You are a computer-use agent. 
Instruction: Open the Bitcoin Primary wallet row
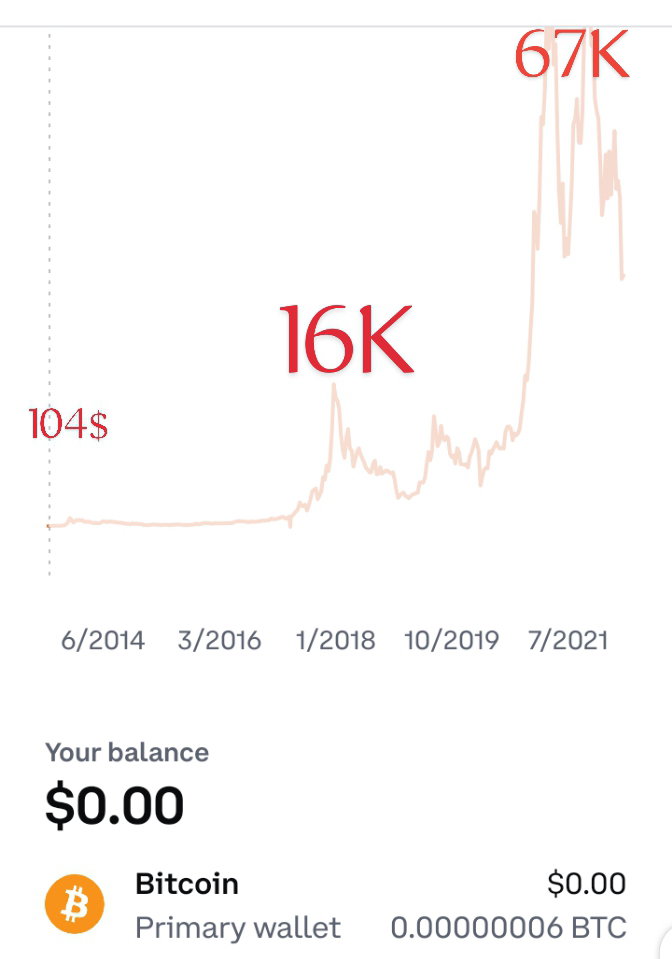(x=336, y=905)
